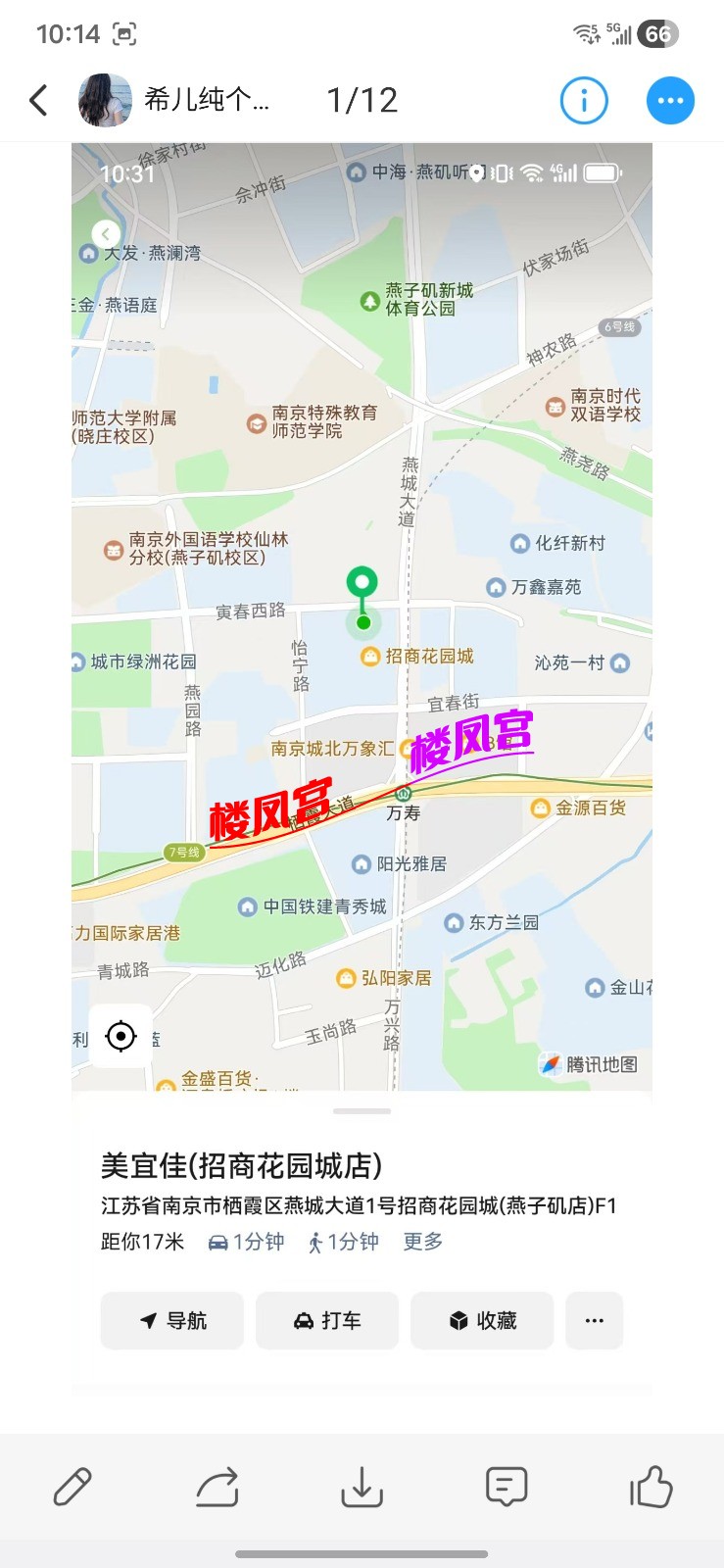
Task: Go back from the image viewer
Action: [39, 100]
